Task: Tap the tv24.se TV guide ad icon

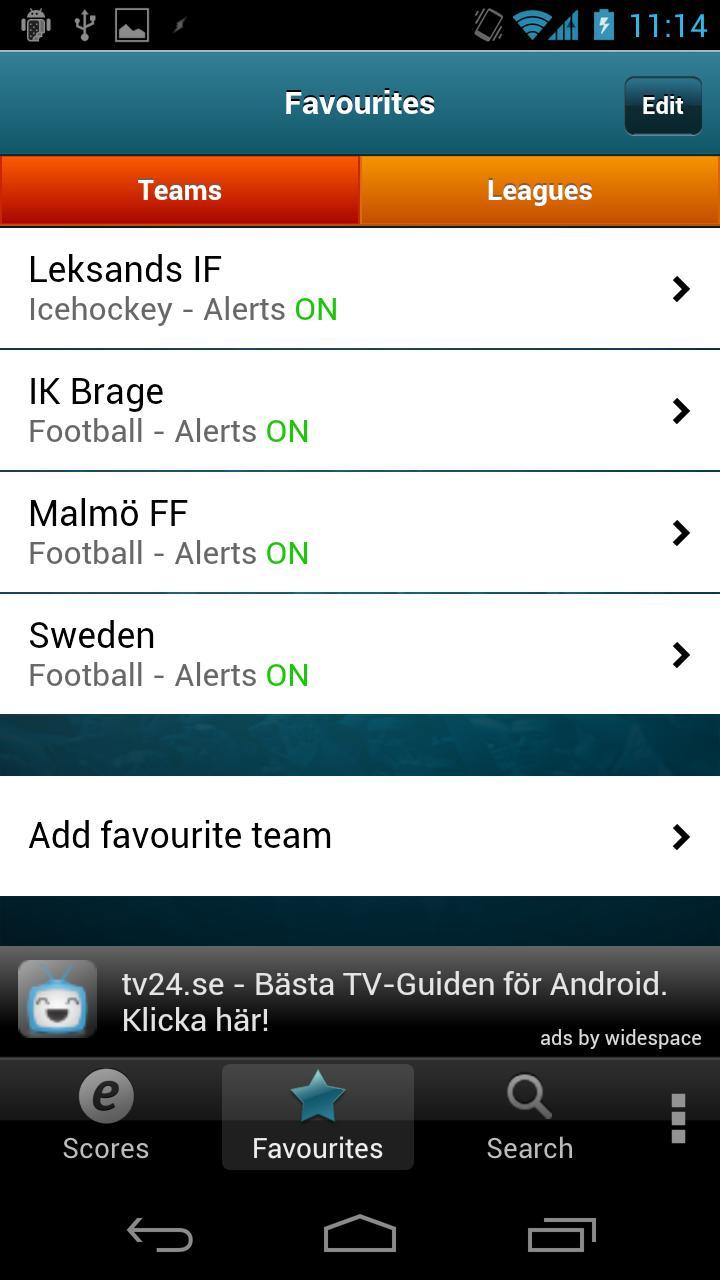Action: [x=57, y=997]
